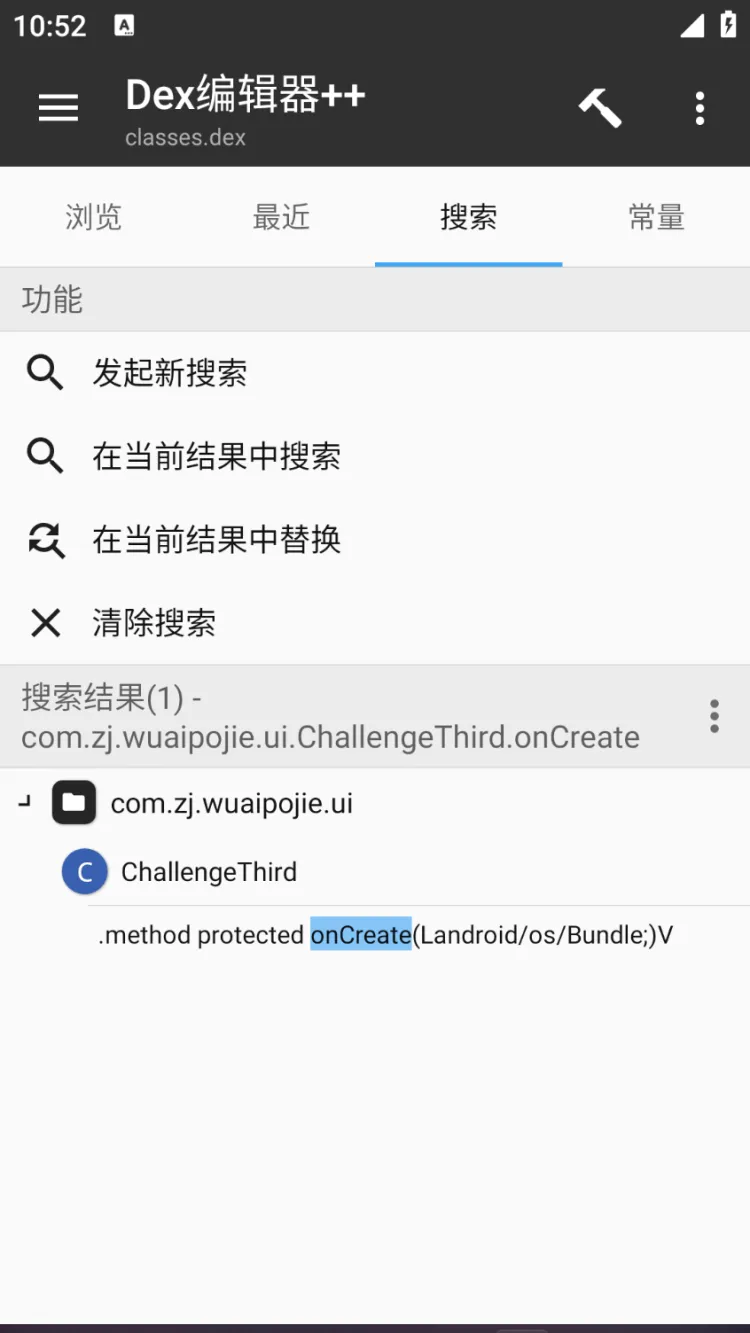Collapse the com.zj.wuaipojie.ui package node
Image resolution: width=750 pixels, height=1333 pixels.
(x=26, y=802)
